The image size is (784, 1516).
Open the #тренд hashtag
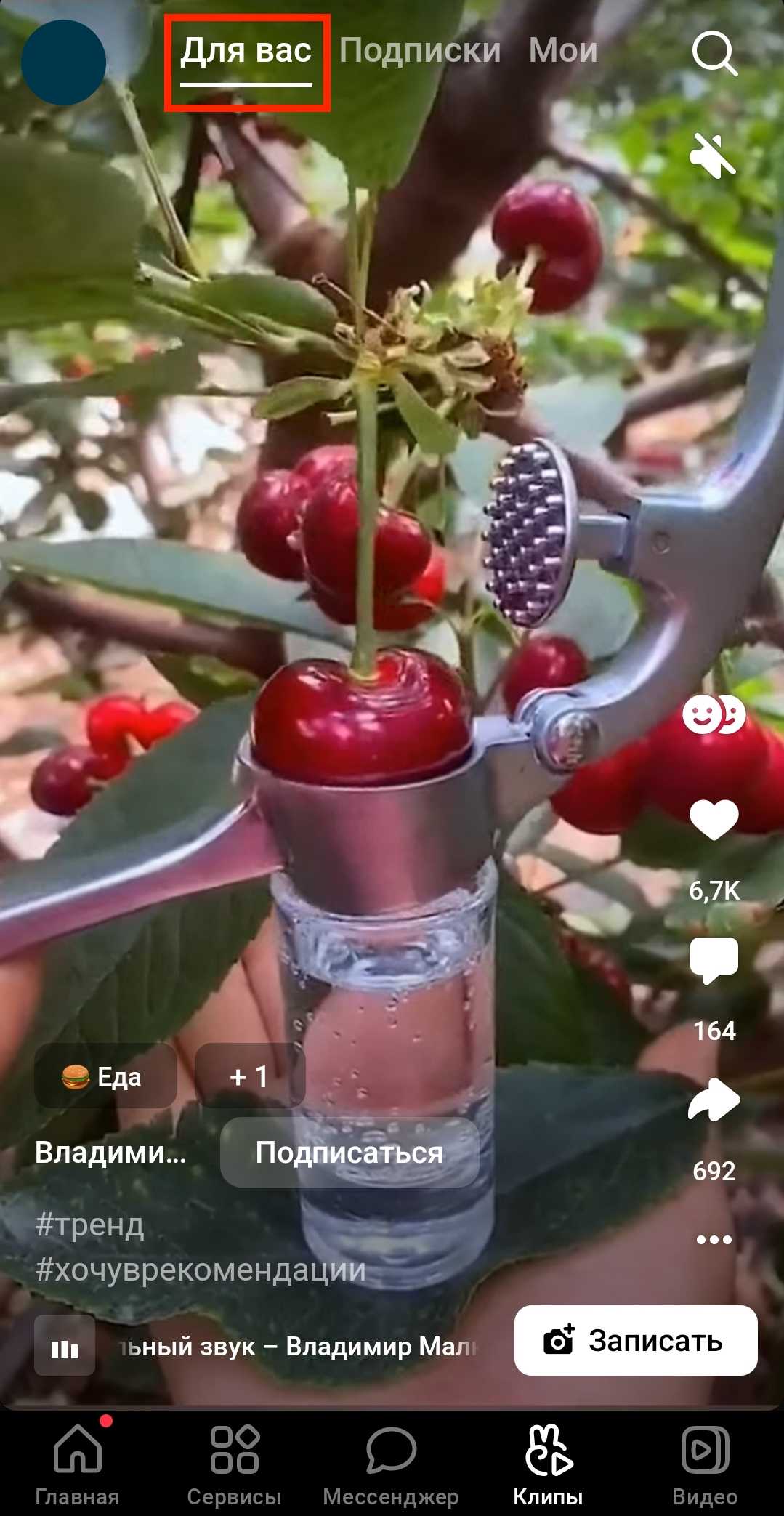(x=89, y=1225)
